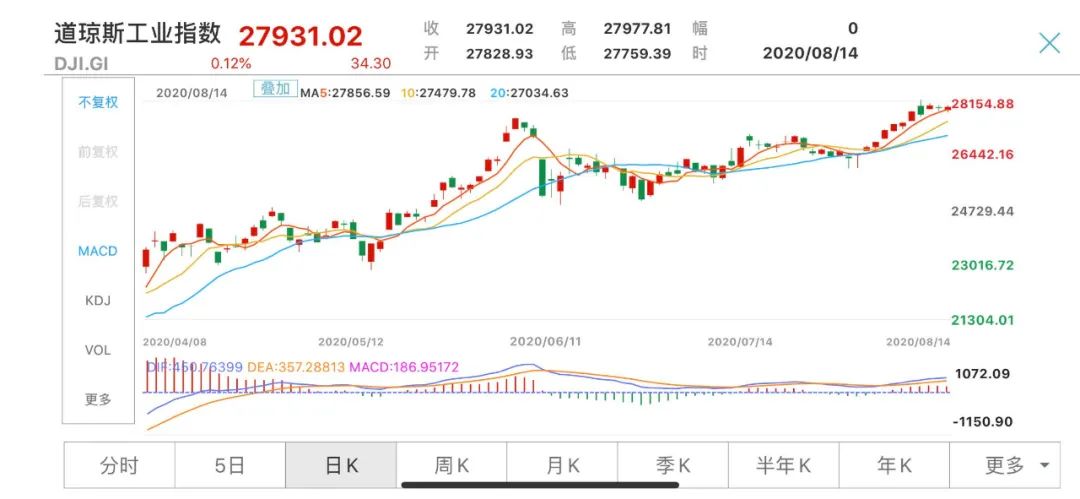This screenshot has height=499, width=1080.
Task: Switch indicator to KDJ
Action: (x=98, y=300)
